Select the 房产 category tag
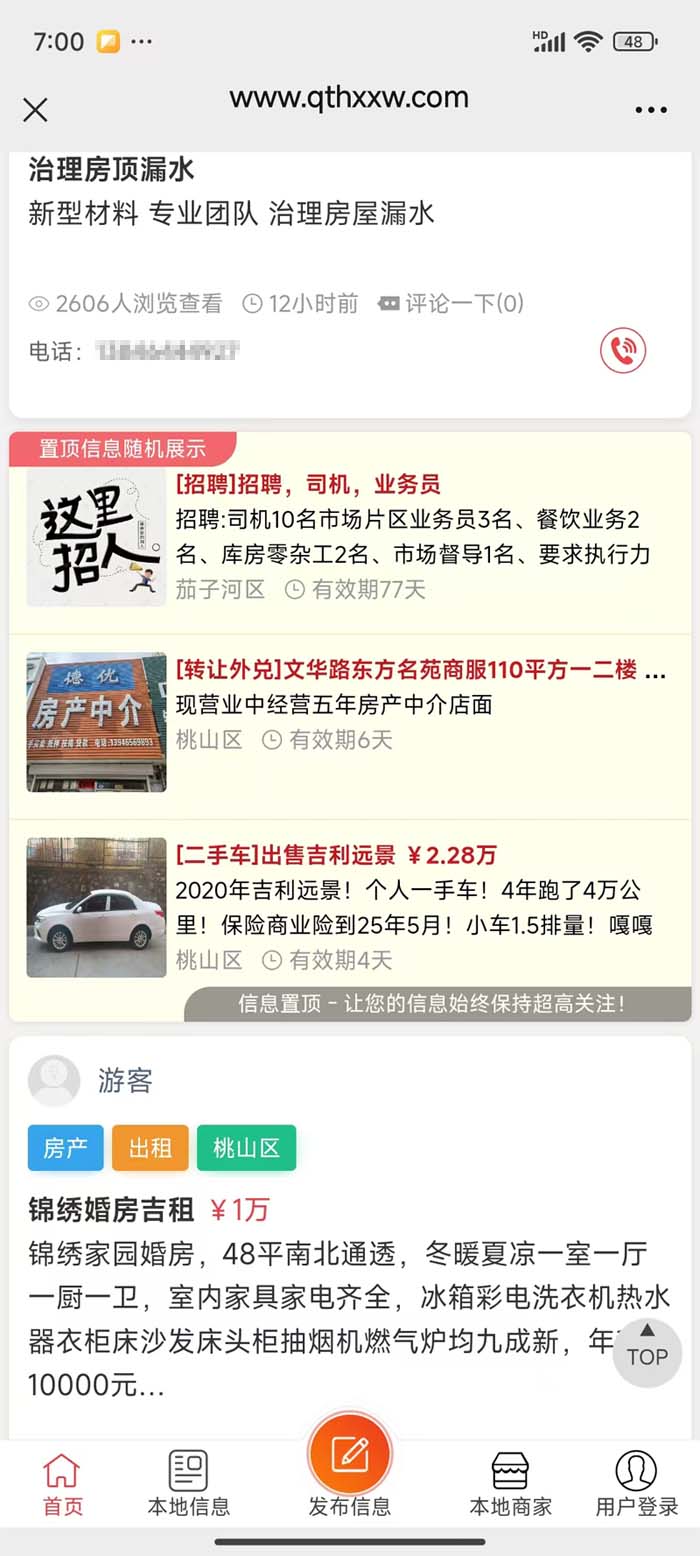The width and height of the screenshot is (700, 1556). [66, 1148]
